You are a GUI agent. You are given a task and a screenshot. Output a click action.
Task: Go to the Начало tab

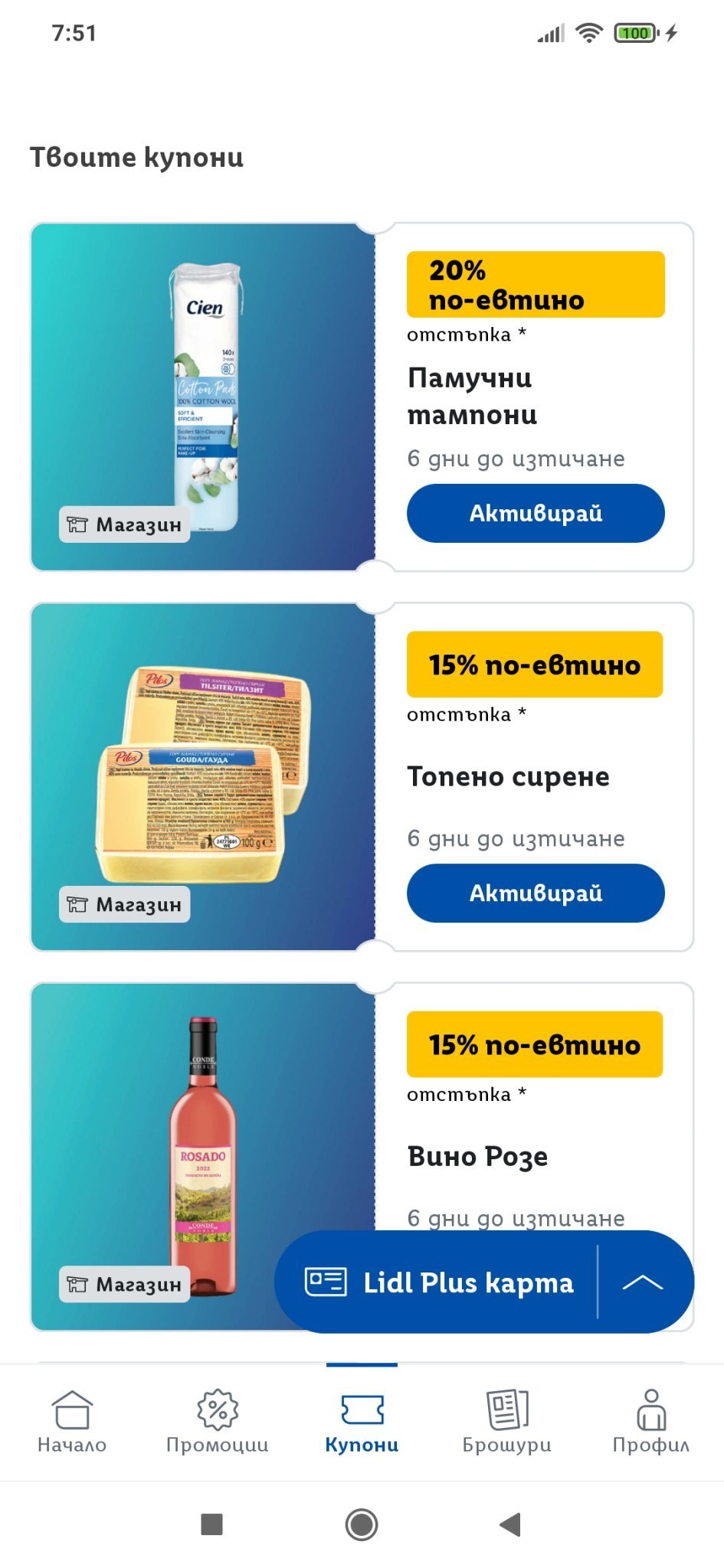(72, 1422)
